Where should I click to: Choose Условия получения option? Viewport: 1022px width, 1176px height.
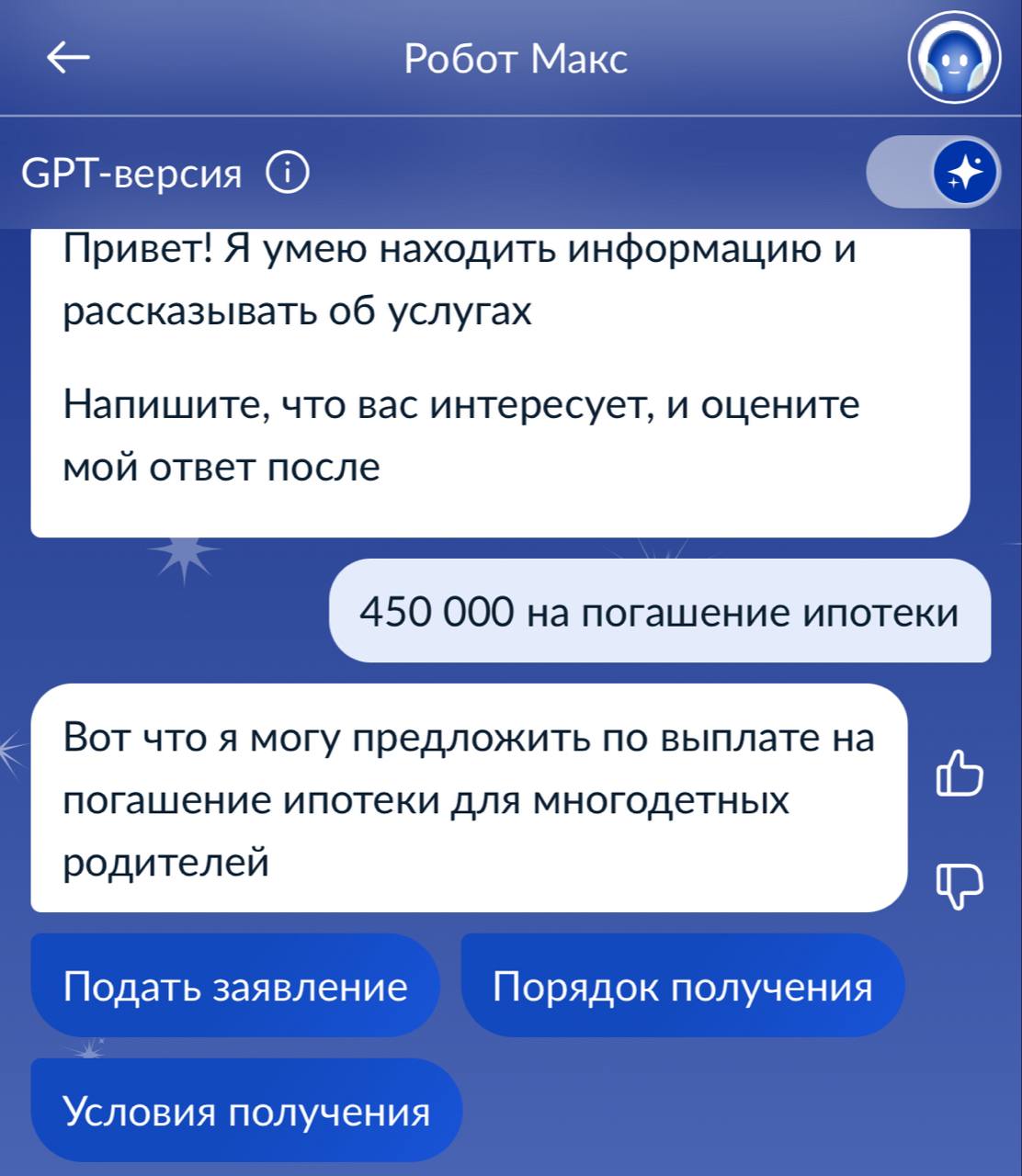click(x=246, y=1111)
